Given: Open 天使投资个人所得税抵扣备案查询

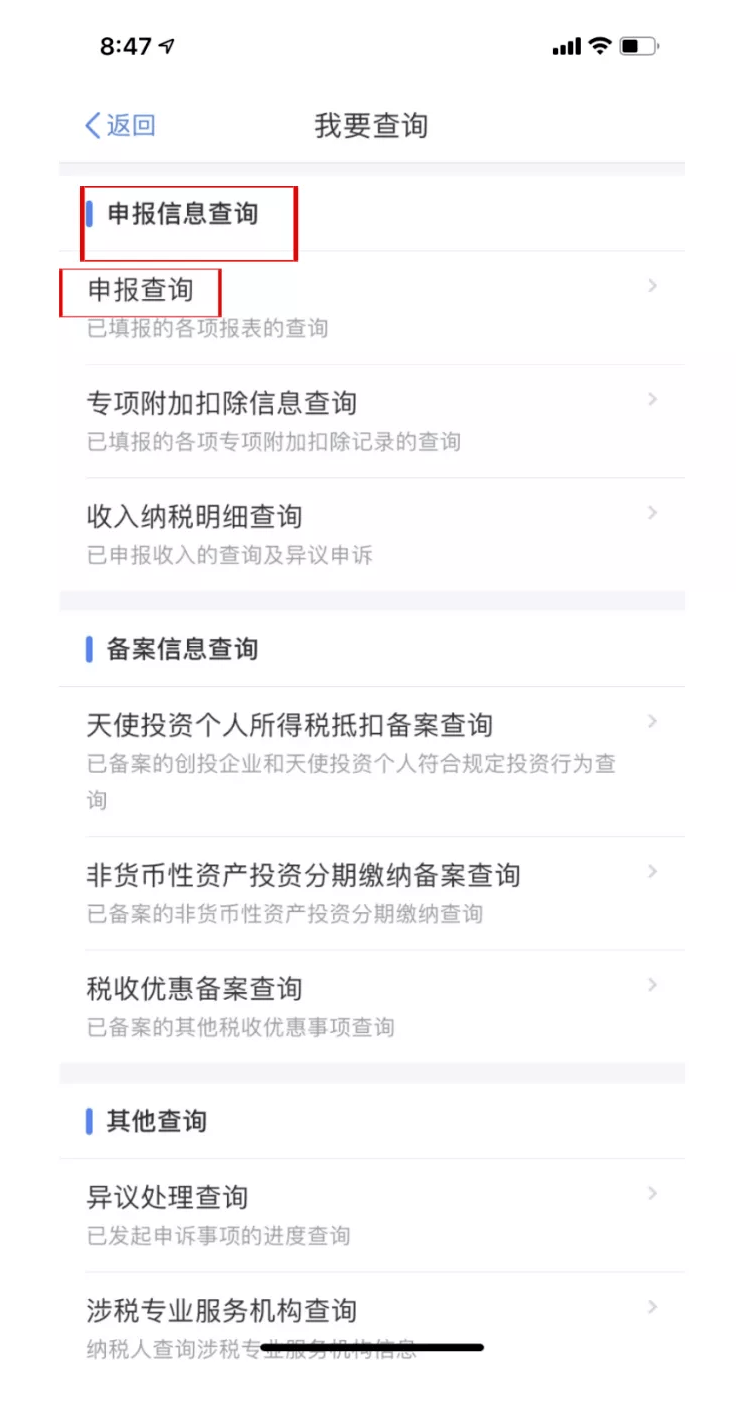Looking at the screenshot, I should 370,760.
